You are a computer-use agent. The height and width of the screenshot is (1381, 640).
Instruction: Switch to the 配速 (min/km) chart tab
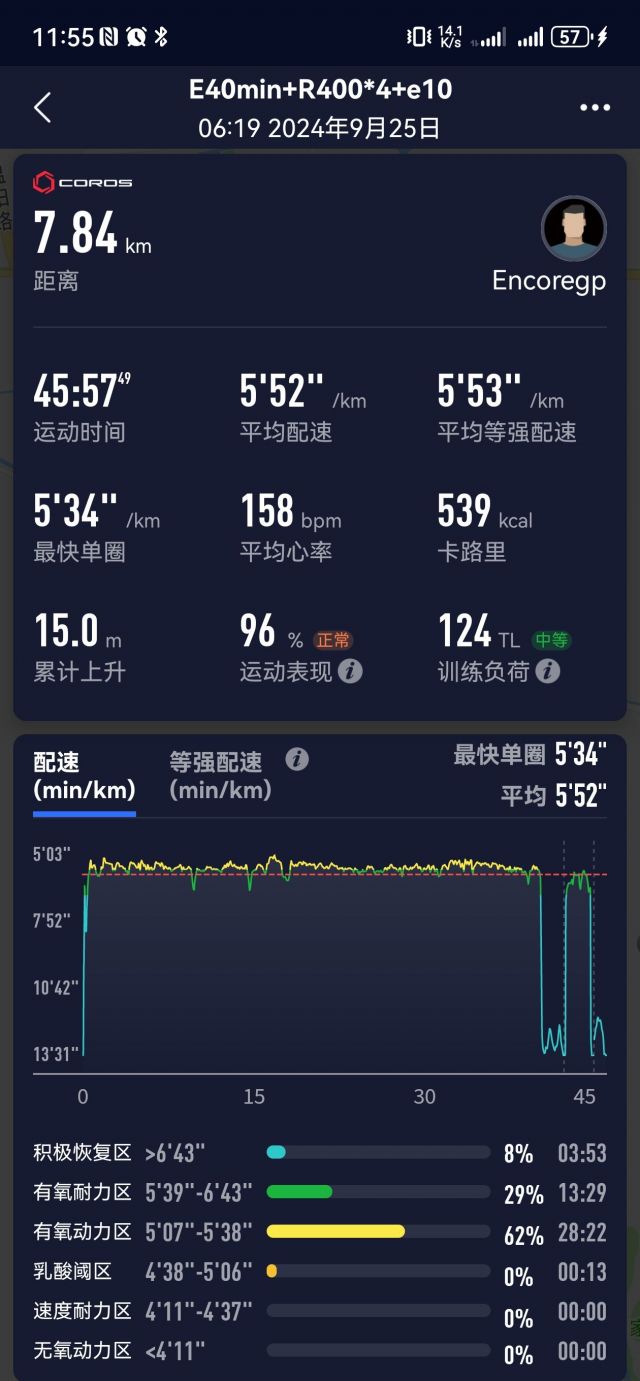(x=84, y=776)
